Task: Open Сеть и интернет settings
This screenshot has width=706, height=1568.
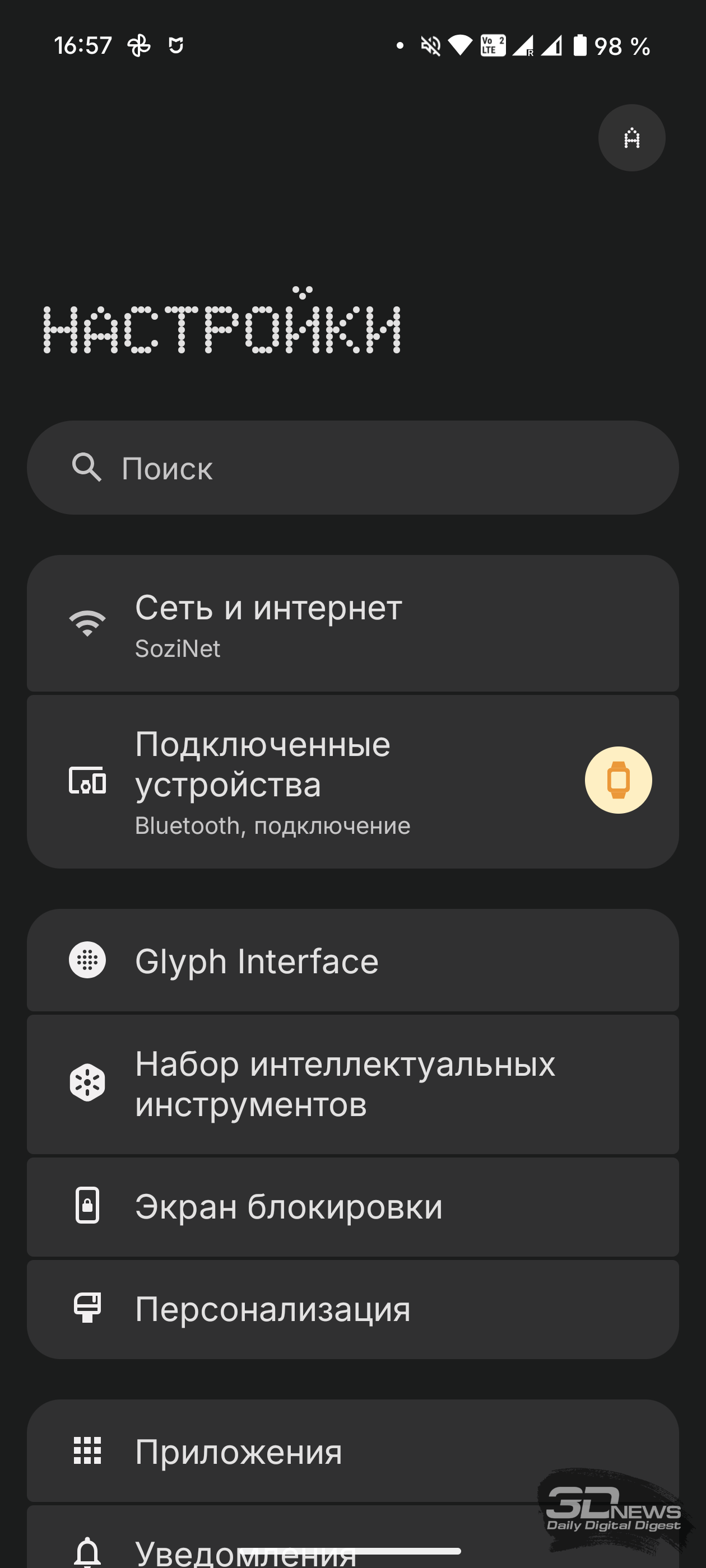Action: click(352, 623)
